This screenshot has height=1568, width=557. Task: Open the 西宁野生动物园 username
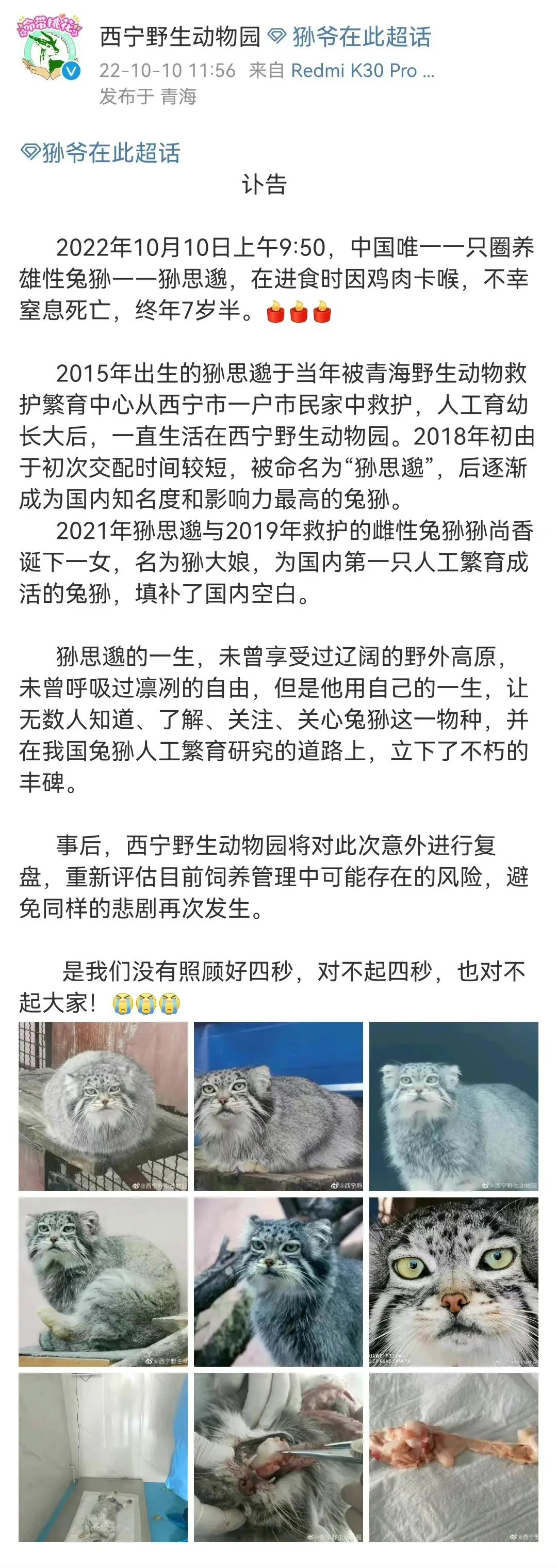[179, 37]
